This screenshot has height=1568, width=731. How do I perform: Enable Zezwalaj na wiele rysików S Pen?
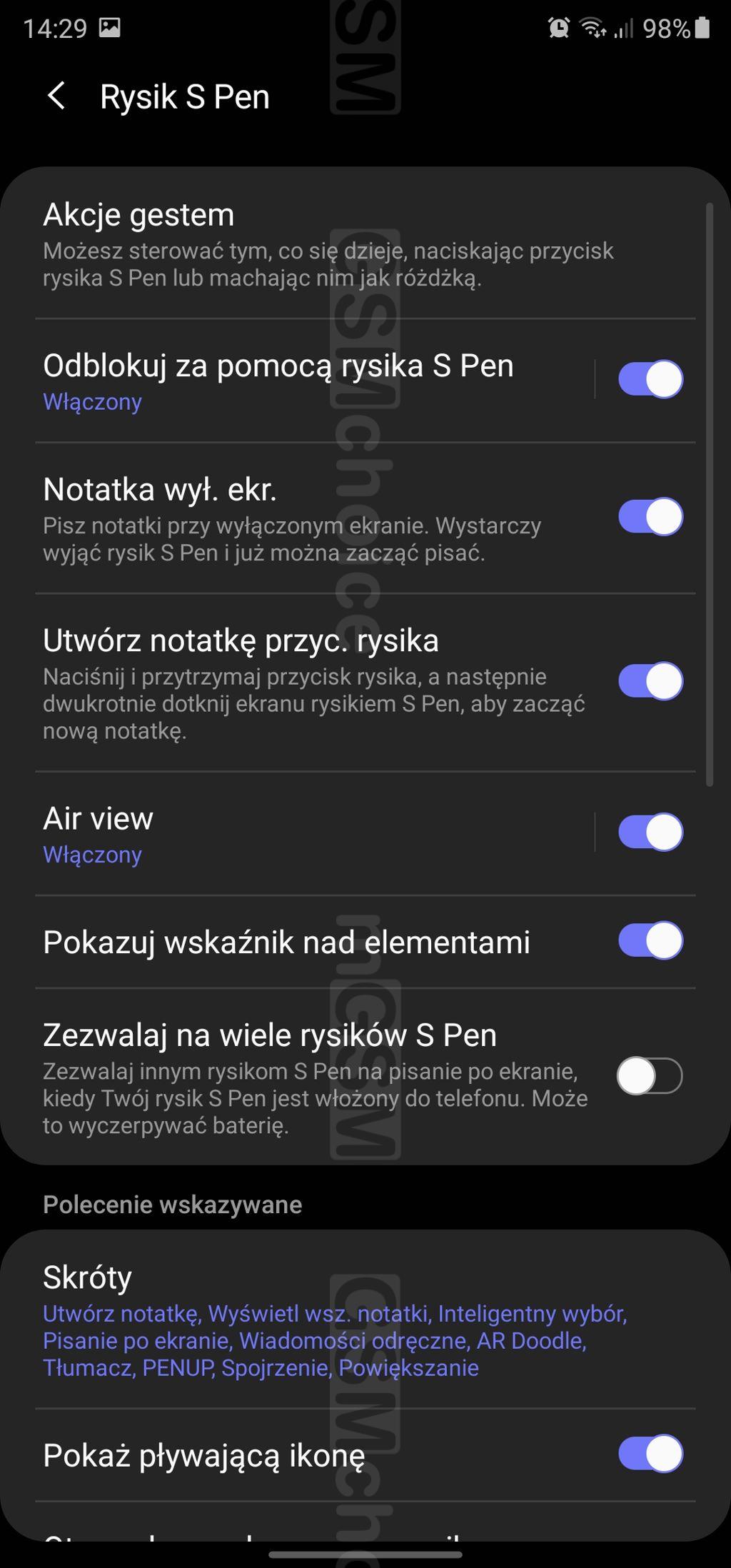(650, 1076)
